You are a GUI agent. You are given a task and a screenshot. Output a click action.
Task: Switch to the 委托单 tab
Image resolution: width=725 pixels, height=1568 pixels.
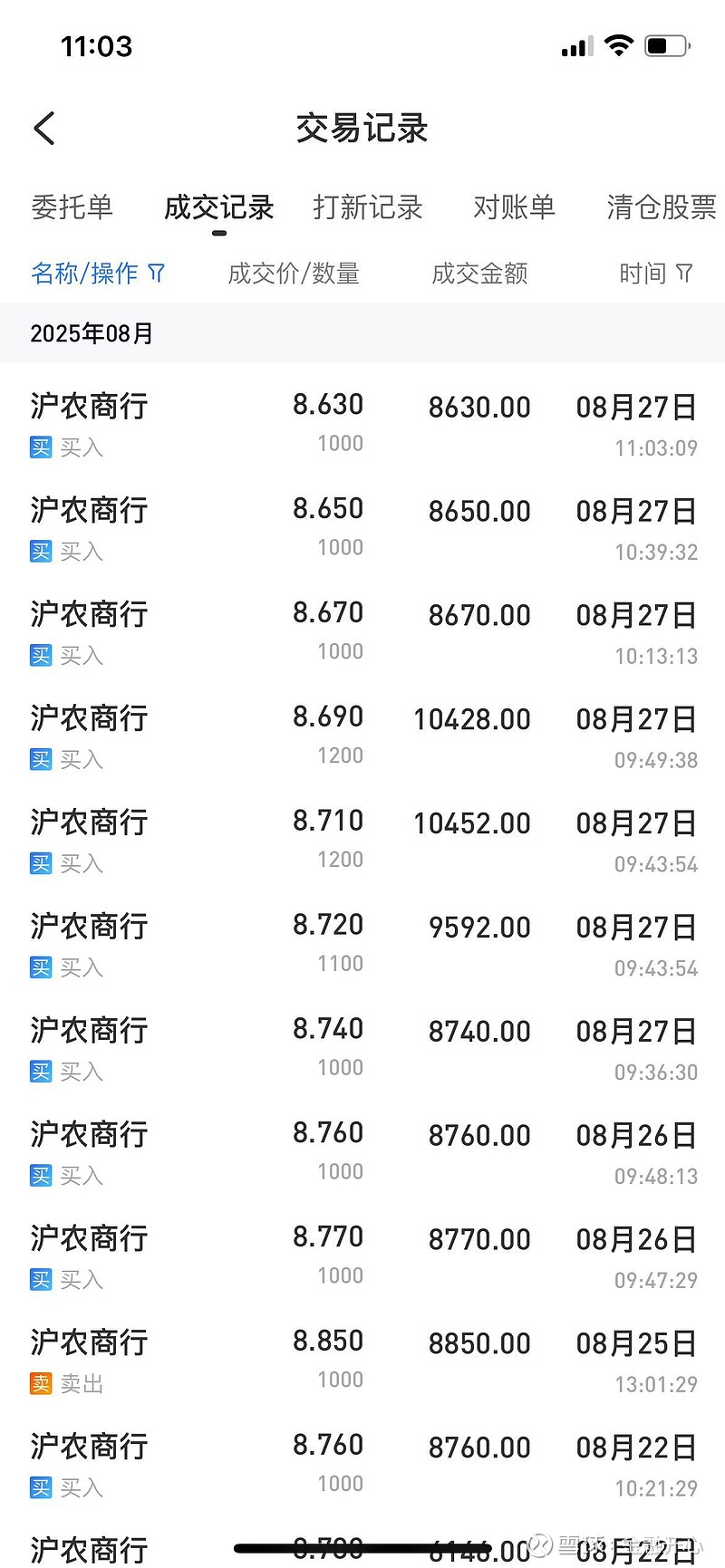click(x=72, y=207)
